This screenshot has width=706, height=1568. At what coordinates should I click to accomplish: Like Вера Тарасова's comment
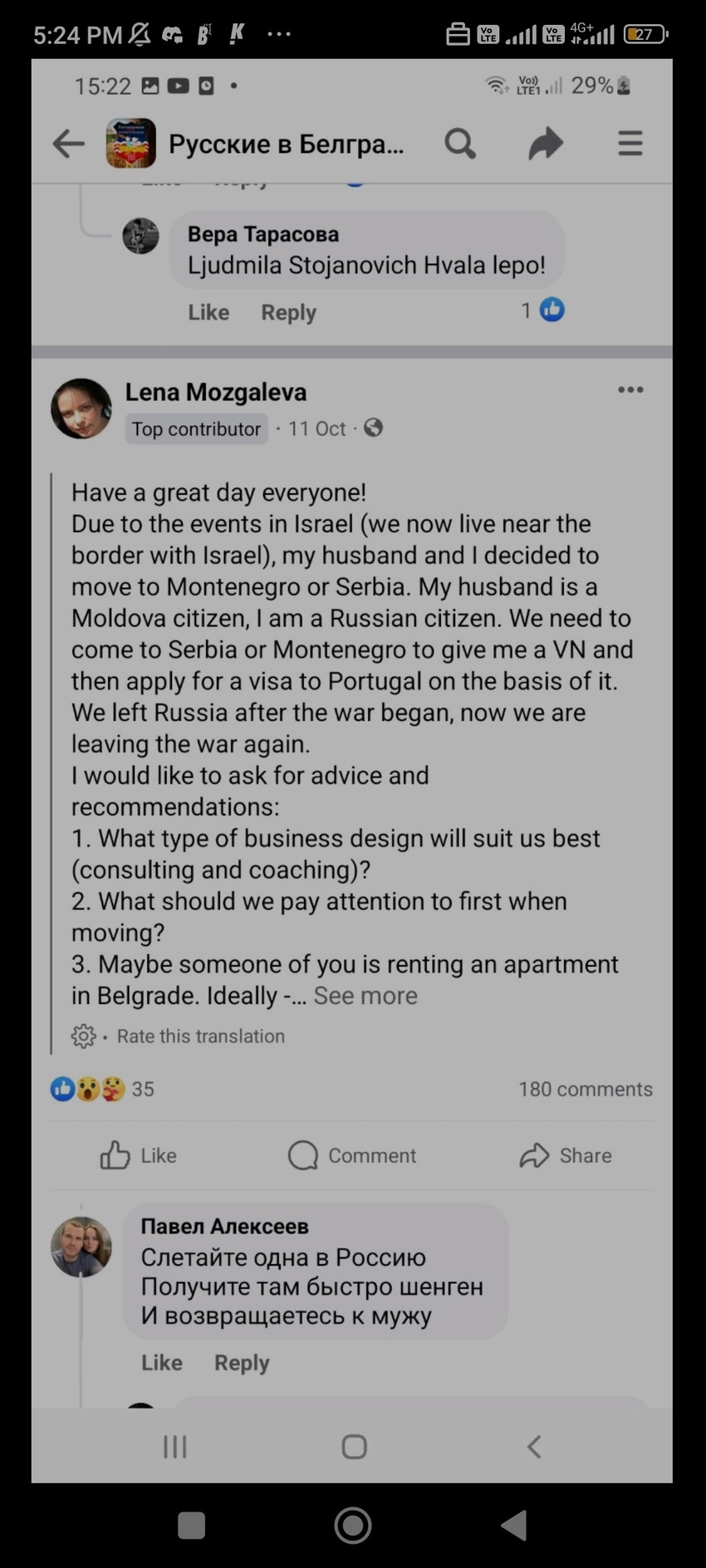[208, 312]
